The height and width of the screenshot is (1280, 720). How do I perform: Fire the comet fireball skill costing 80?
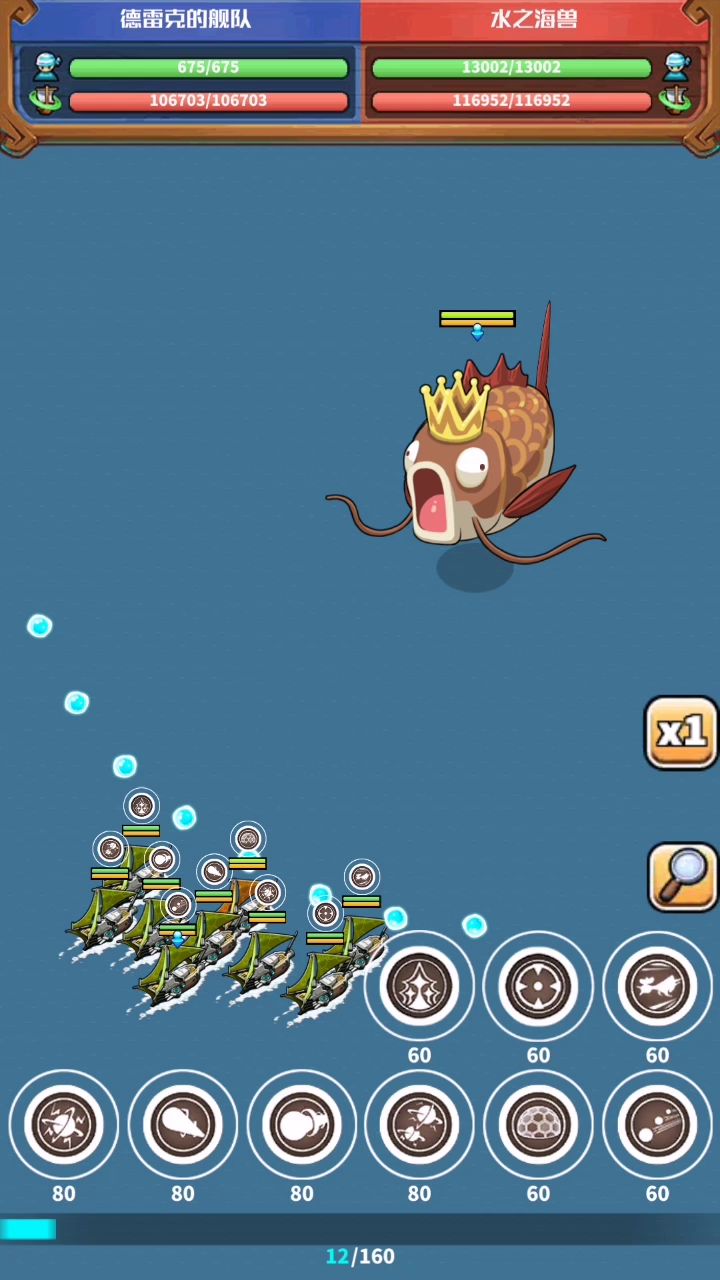(183, 1125)
